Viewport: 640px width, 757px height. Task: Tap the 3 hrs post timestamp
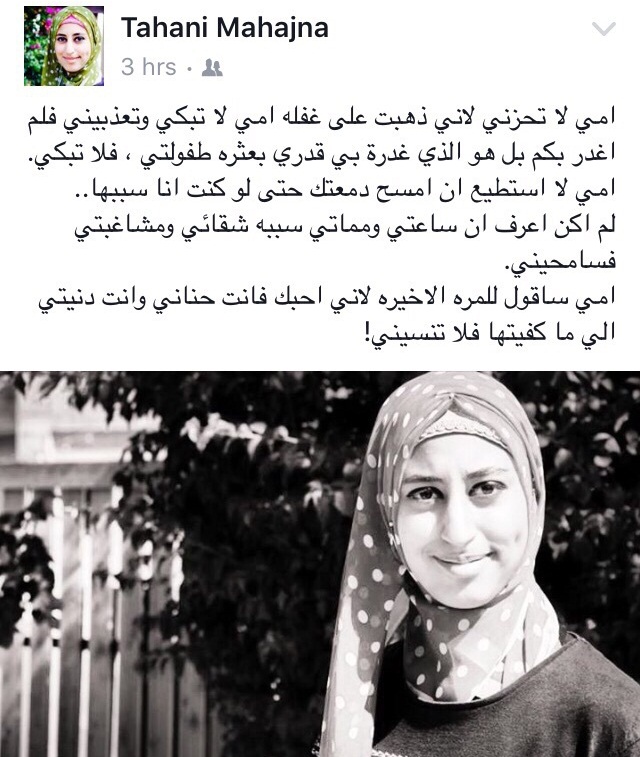click(148, 68)
